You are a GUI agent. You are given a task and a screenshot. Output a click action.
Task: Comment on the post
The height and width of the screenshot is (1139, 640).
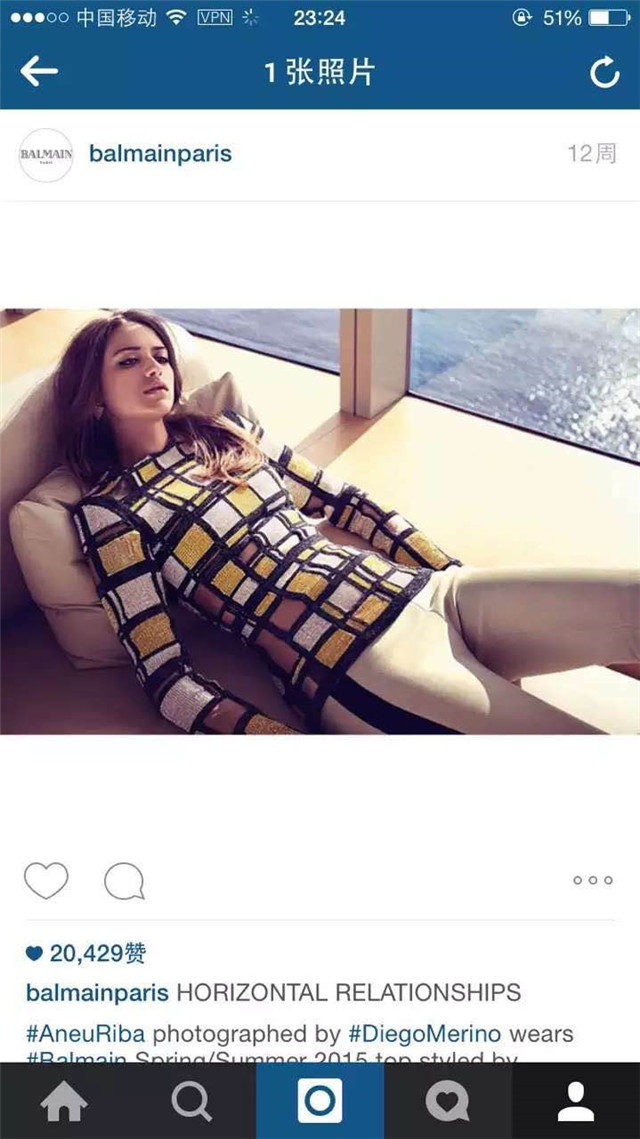tap(124, 881)
